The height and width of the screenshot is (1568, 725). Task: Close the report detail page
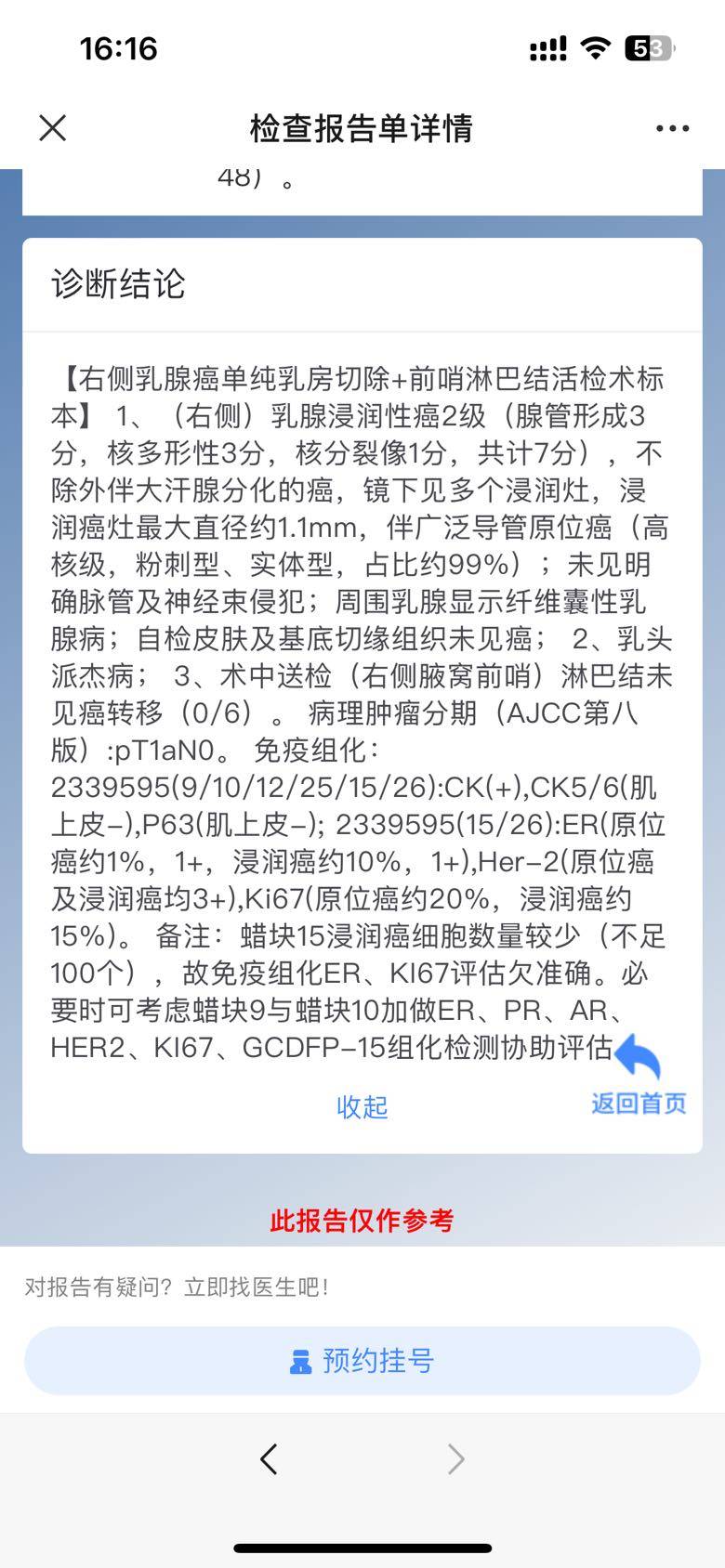(x=53, y=128)
